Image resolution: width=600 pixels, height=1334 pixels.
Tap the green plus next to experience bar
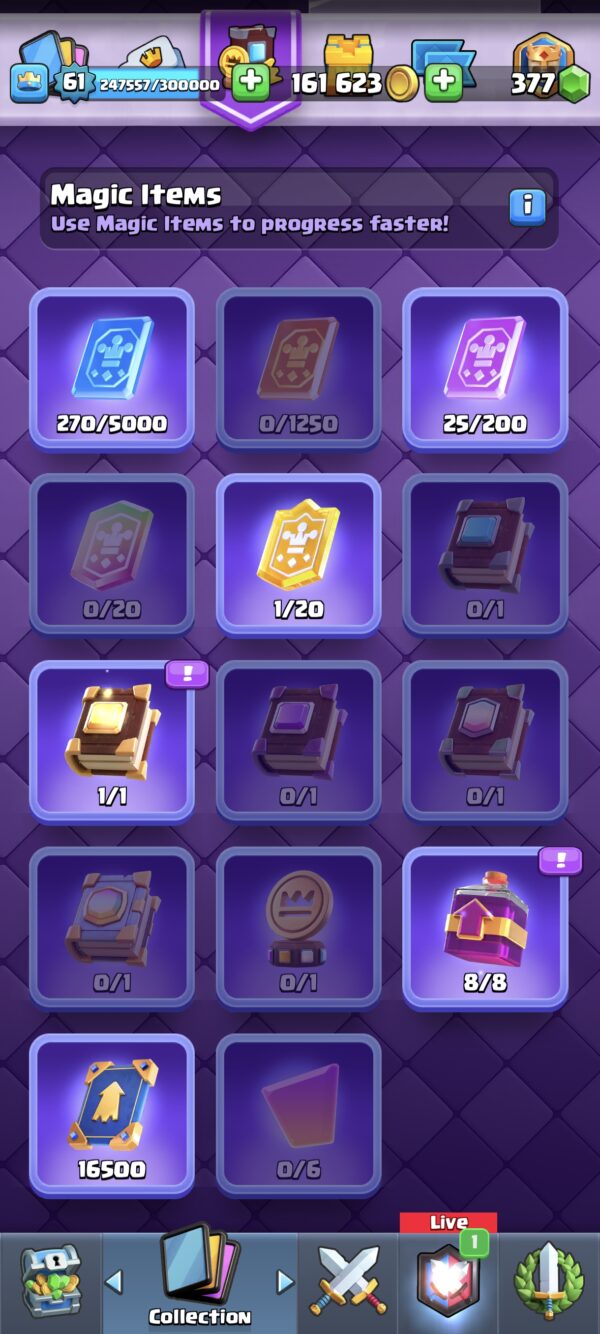click(x=251, y=82)
